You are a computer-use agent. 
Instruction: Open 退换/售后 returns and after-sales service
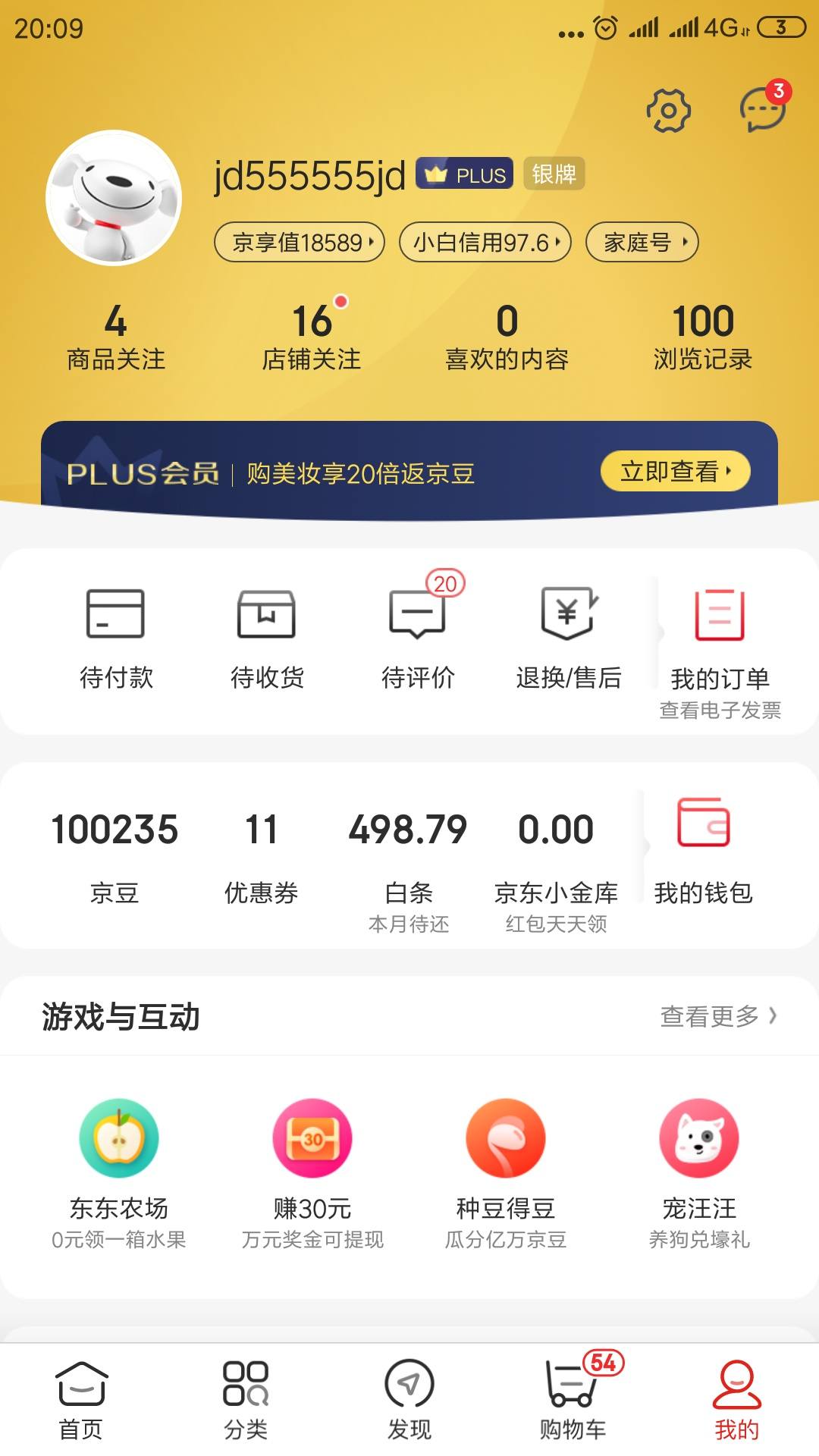tap(568, 635)
